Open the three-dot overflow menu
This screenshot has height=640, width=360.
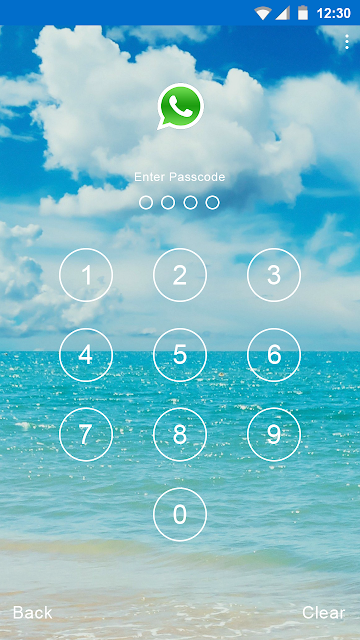pos(347,42)
